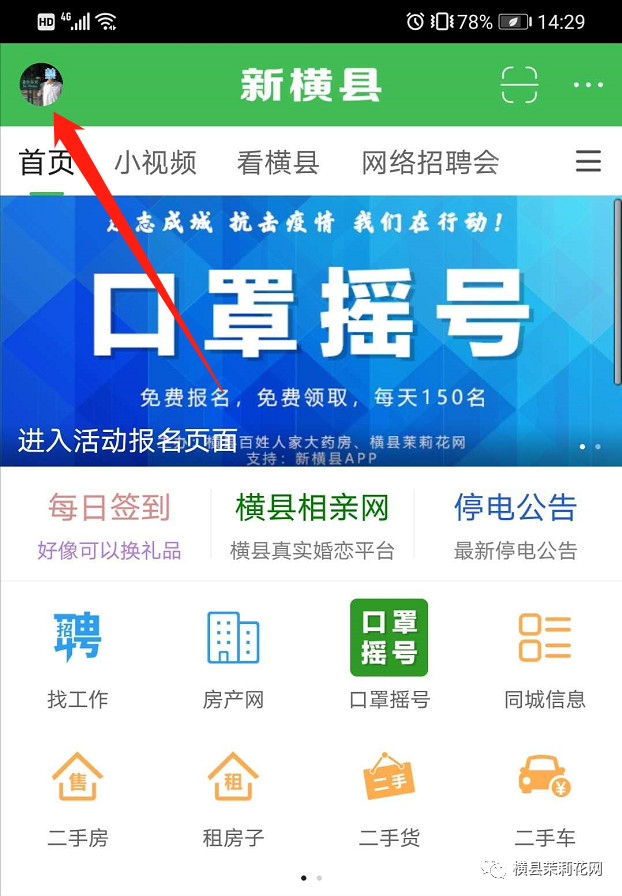Open 同城信息 local info
This screenshot has width=622, height=896.
pyautogui.click(x=545, y=655)
